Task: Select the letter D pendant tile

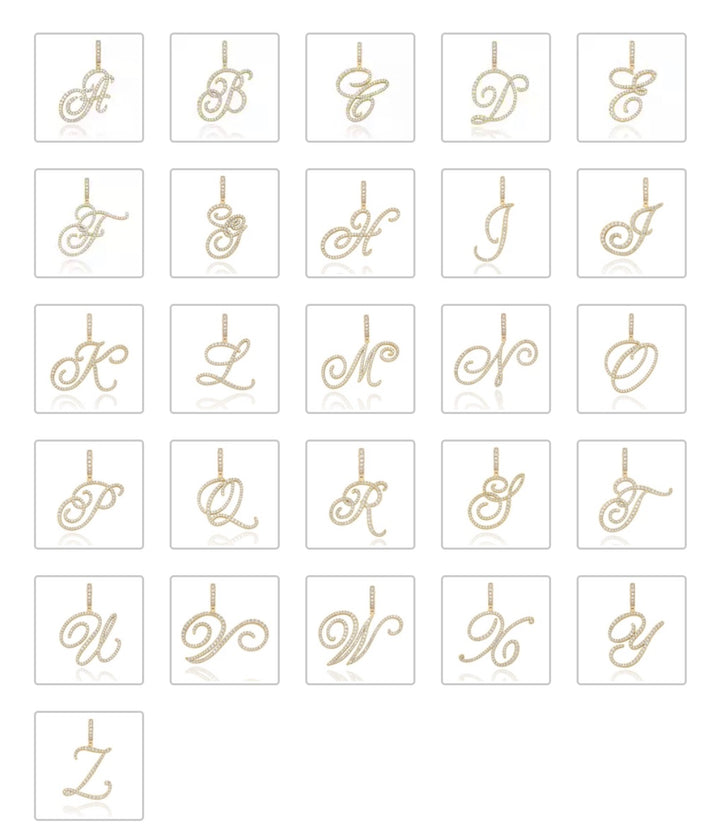Action: (496, 88)
